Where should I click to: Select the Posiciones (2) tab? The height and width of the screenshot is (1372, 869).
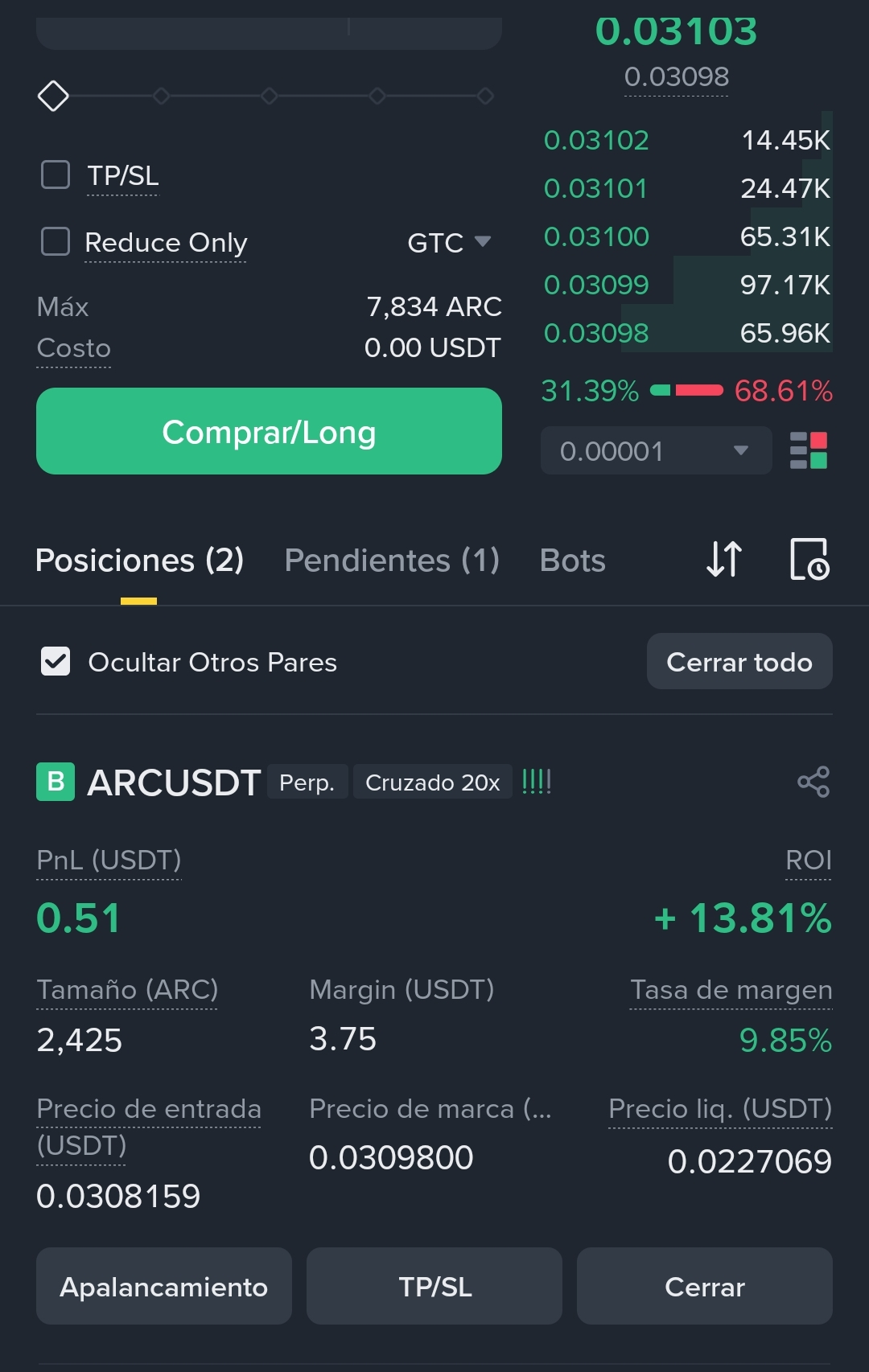[139, 561]
